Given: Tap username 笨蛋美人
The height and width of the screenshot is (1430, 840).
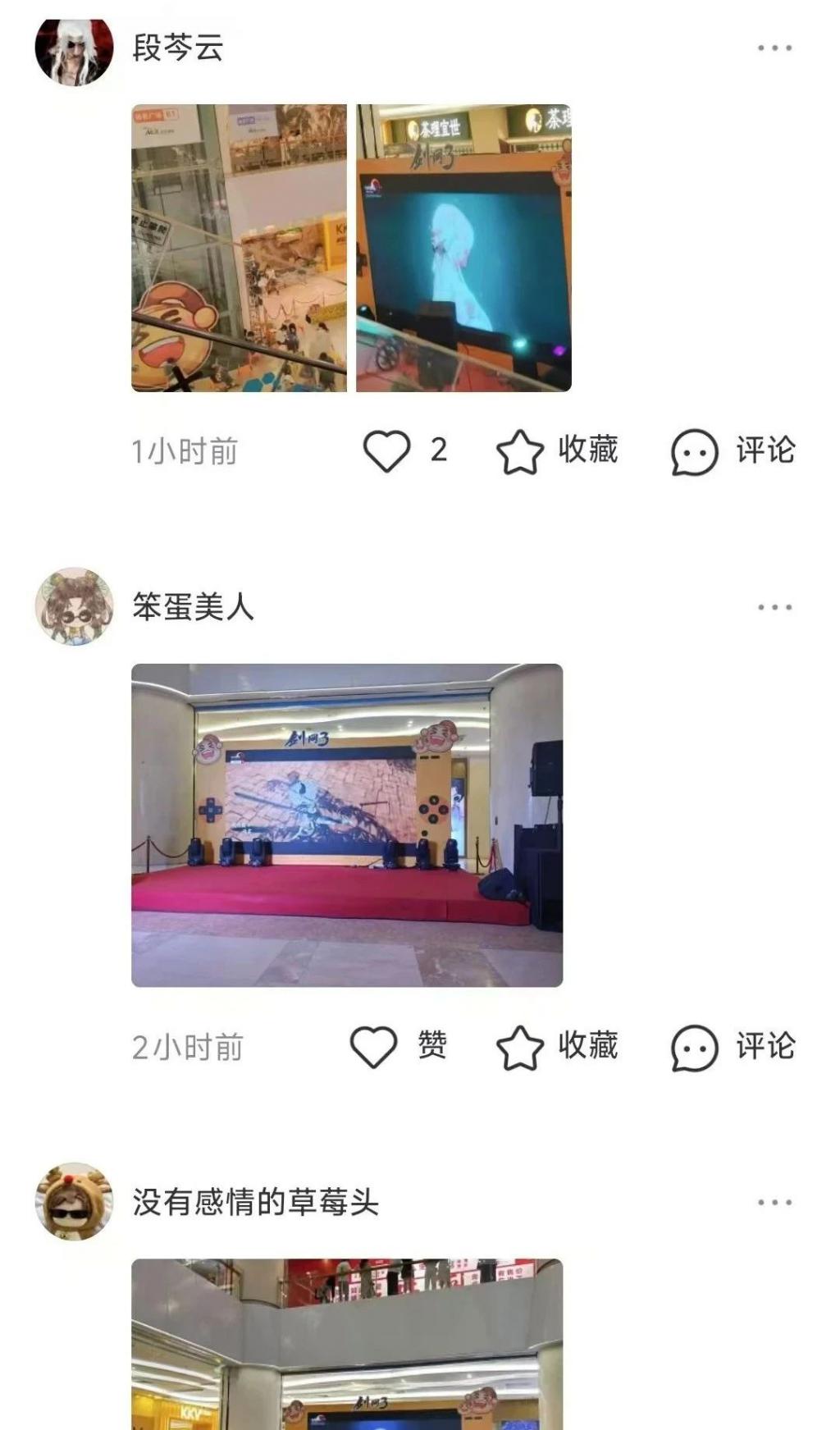Looking at the screenshot, I should coord(194,607).
